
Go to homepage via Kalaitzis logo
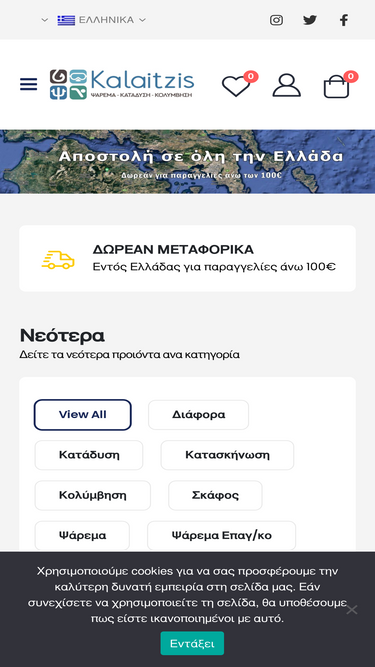[x=122, y=84]
